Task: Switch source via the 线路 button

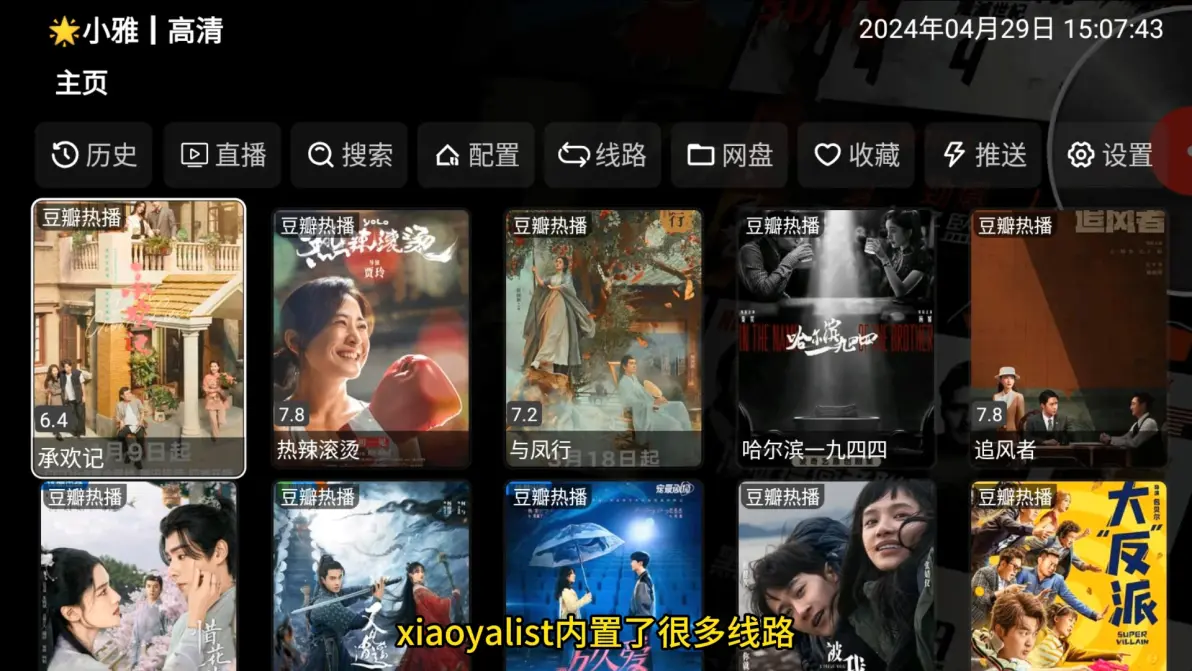Action: tap(602, 155)
